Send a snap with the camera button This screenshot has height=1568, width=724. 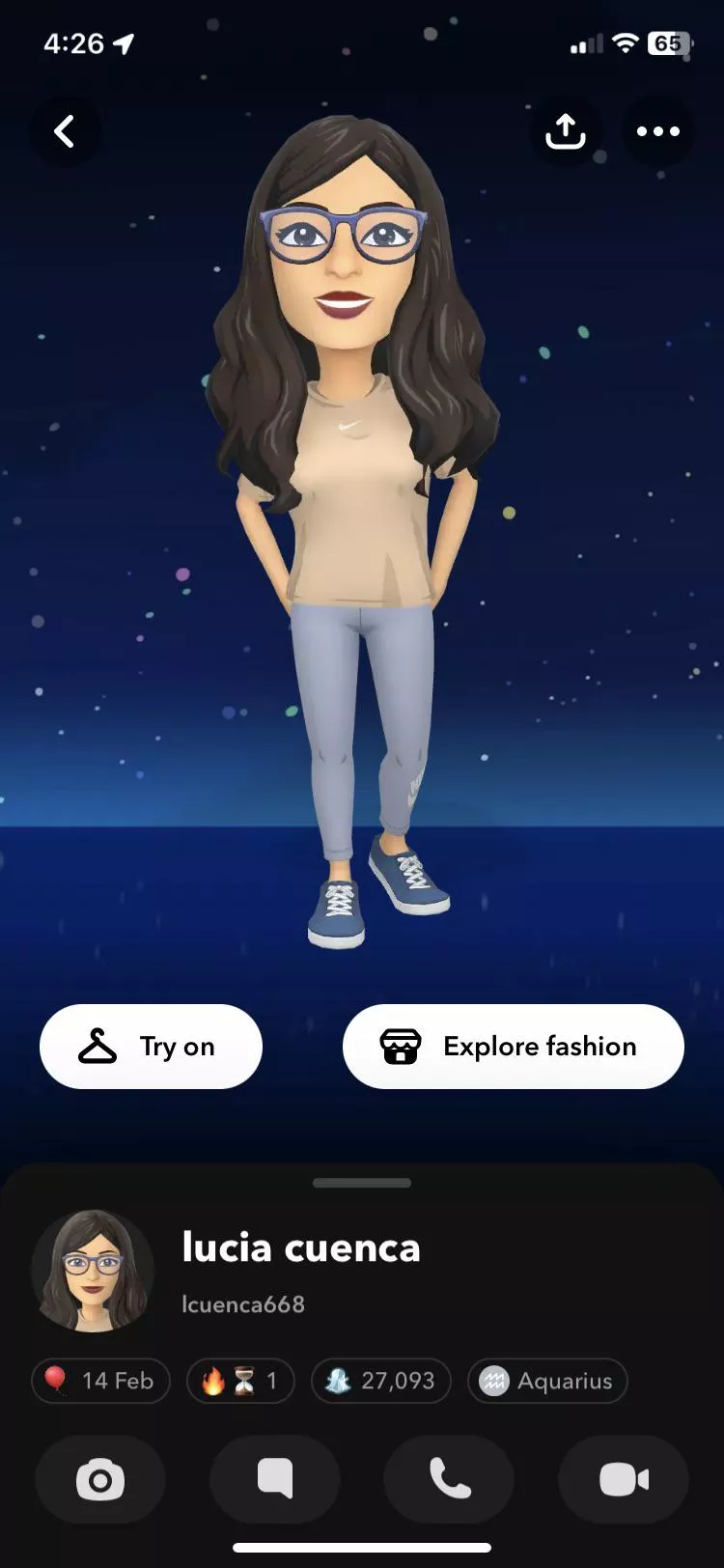pyautogui.click(x=100, y=1479)
